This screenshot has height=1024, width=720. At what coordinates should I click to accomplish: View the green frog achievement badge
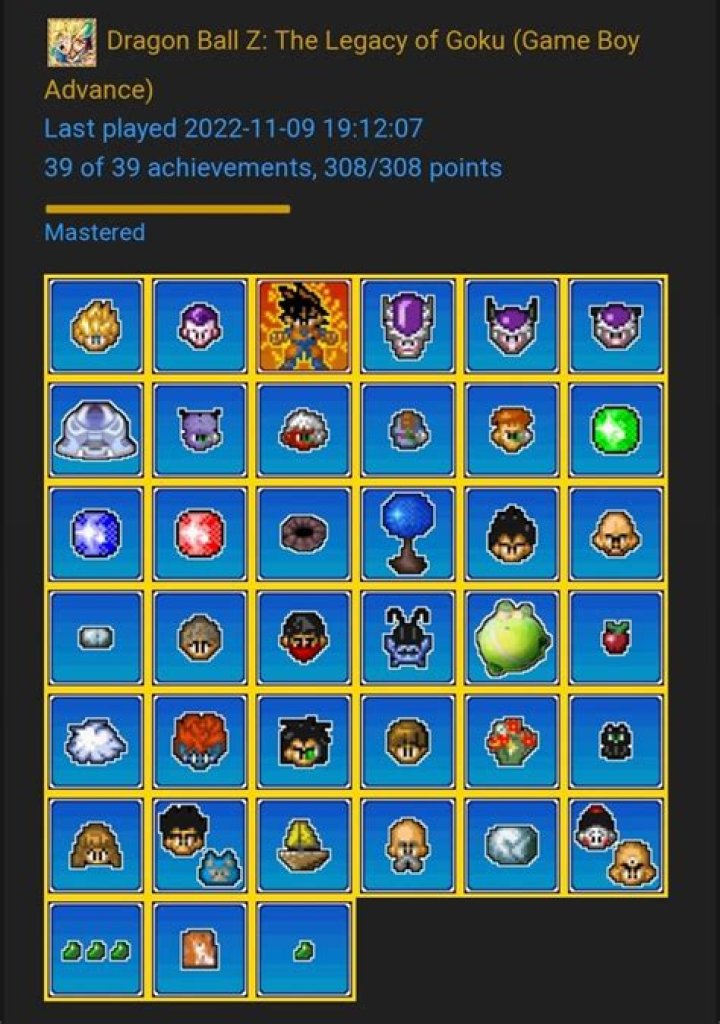tap(512, 638)
